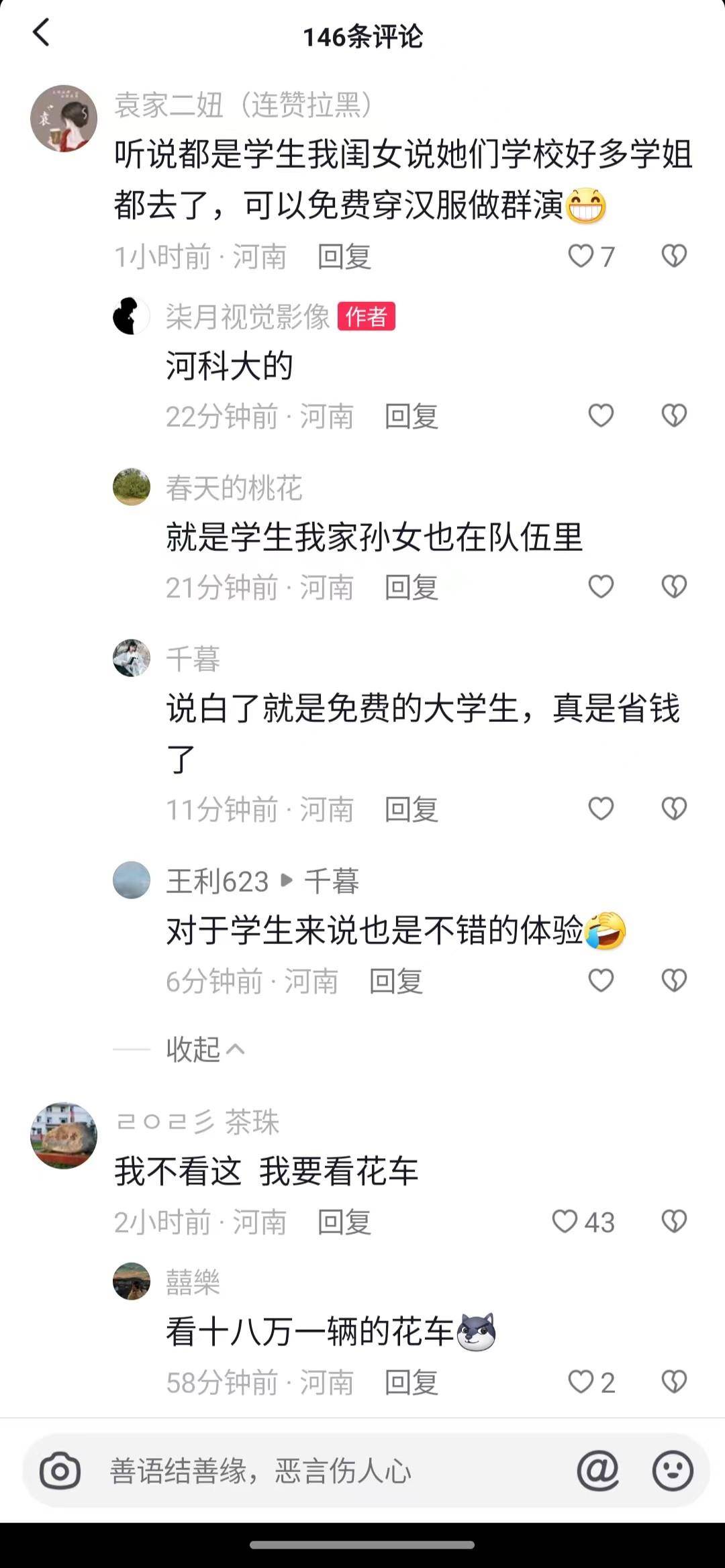Reply to 袁家二妞's comment
Screen dimensions: 725x1568
click(344, 257)
